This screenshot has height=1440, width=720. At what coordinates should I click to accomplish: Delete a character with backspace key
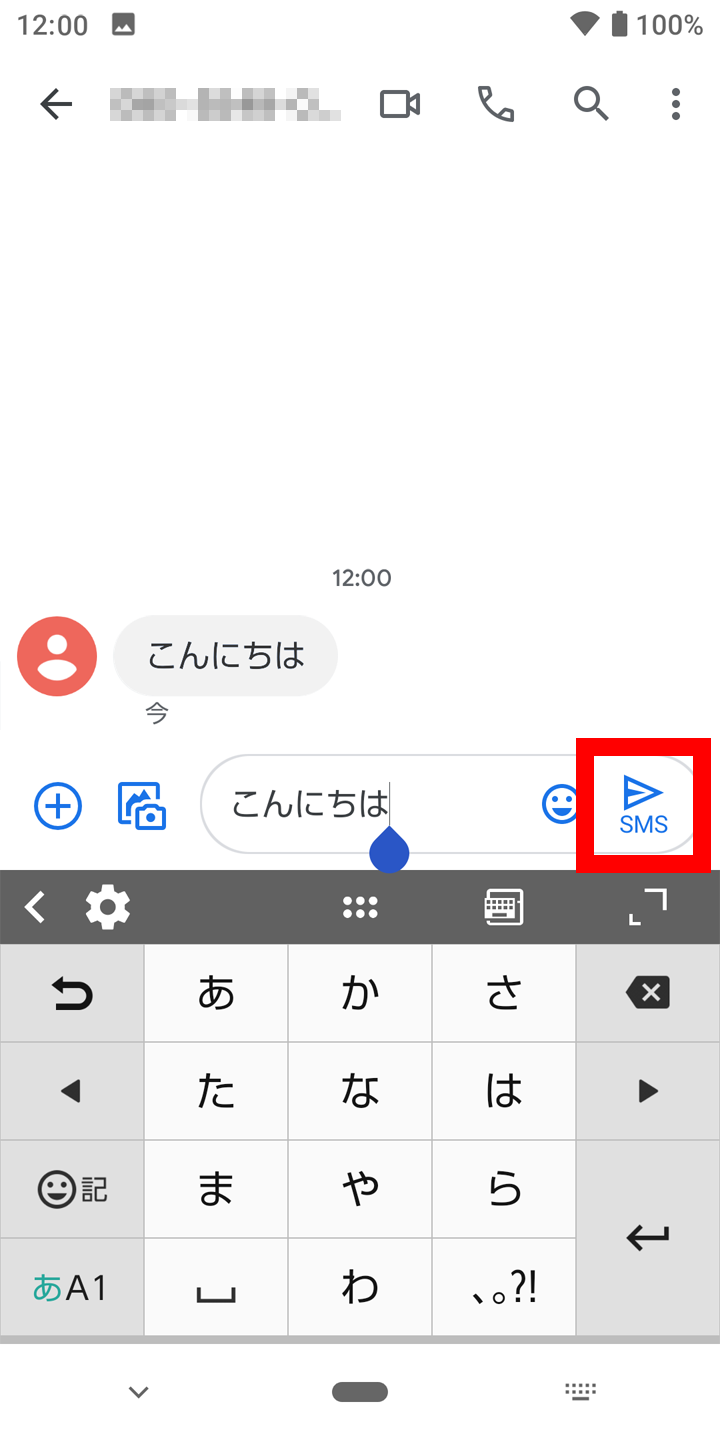(647, 993)
